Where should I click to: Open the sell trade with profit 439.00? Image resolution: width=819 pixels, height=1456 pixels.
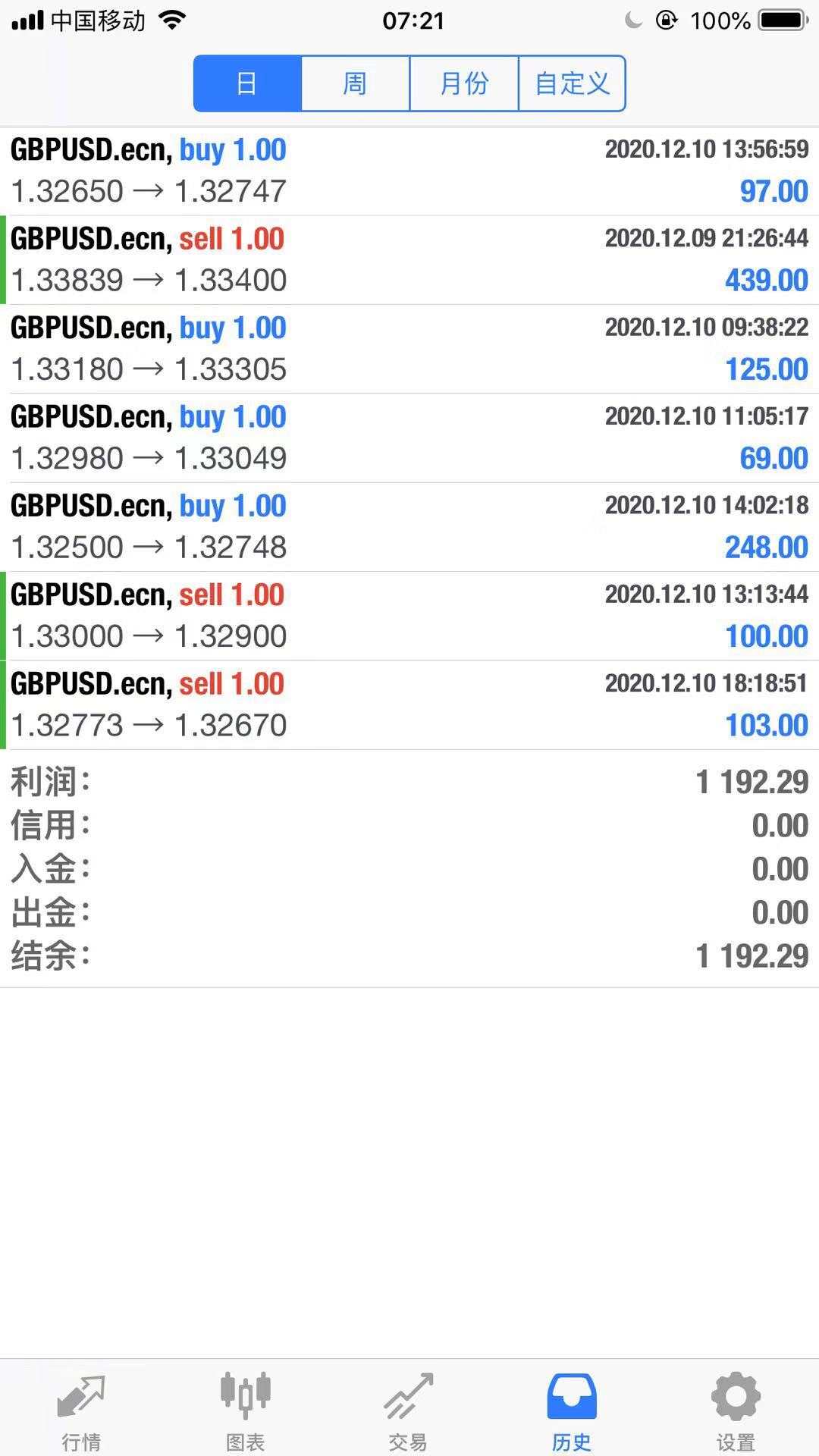click(409, 260)
